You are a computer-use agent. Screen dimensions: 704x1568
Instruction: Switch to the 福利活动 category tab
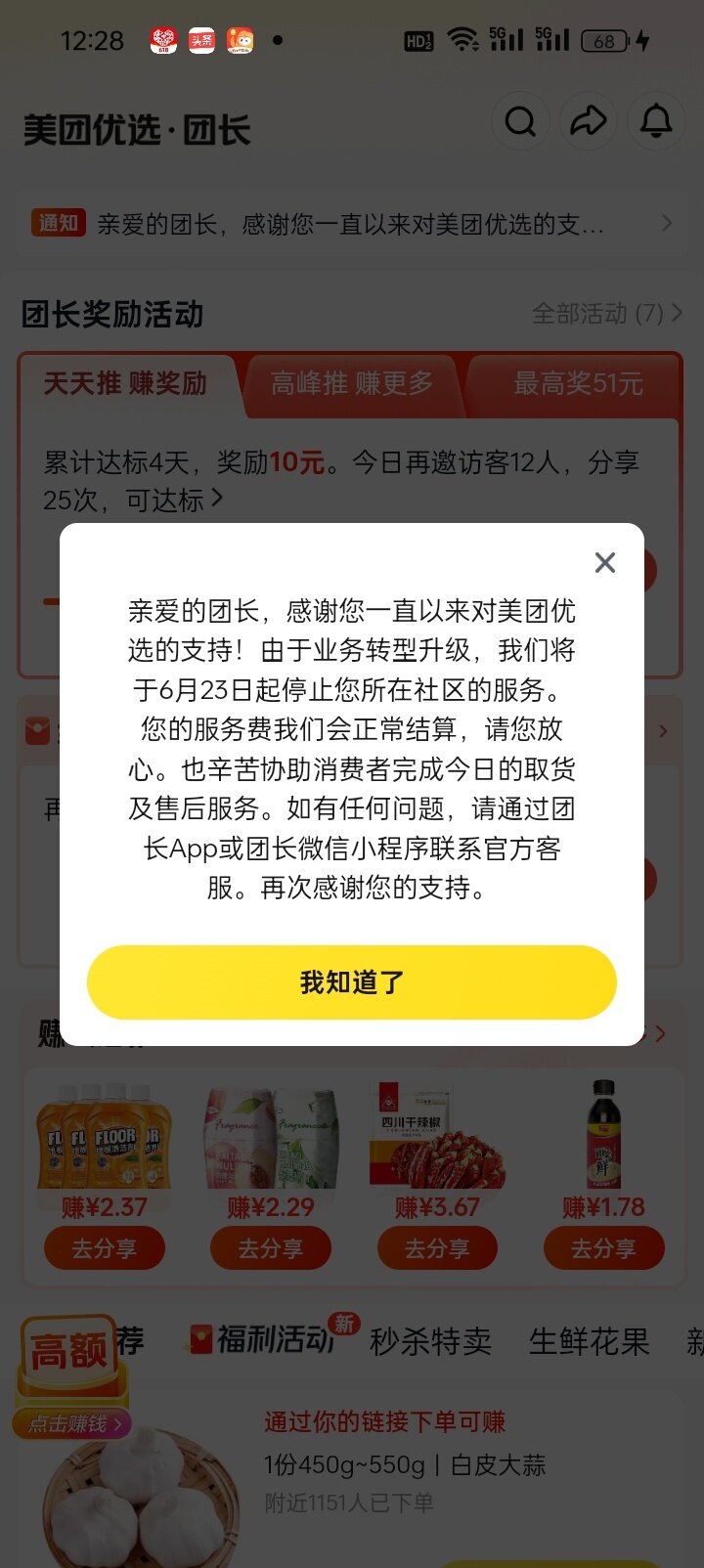(274, 1340)
